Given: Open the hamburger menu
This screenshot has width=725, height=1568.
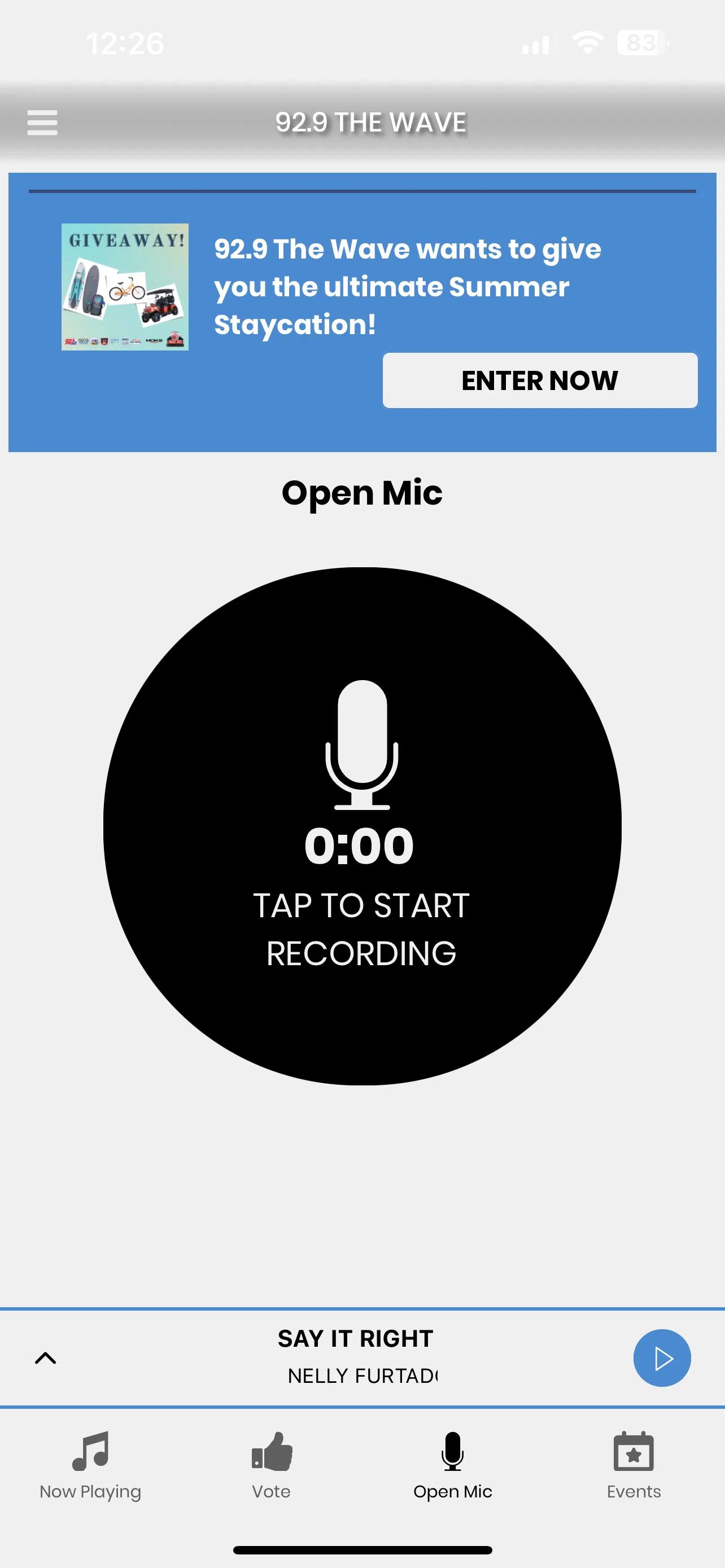Looking at the screenshot, I should [x=42, y=122].
